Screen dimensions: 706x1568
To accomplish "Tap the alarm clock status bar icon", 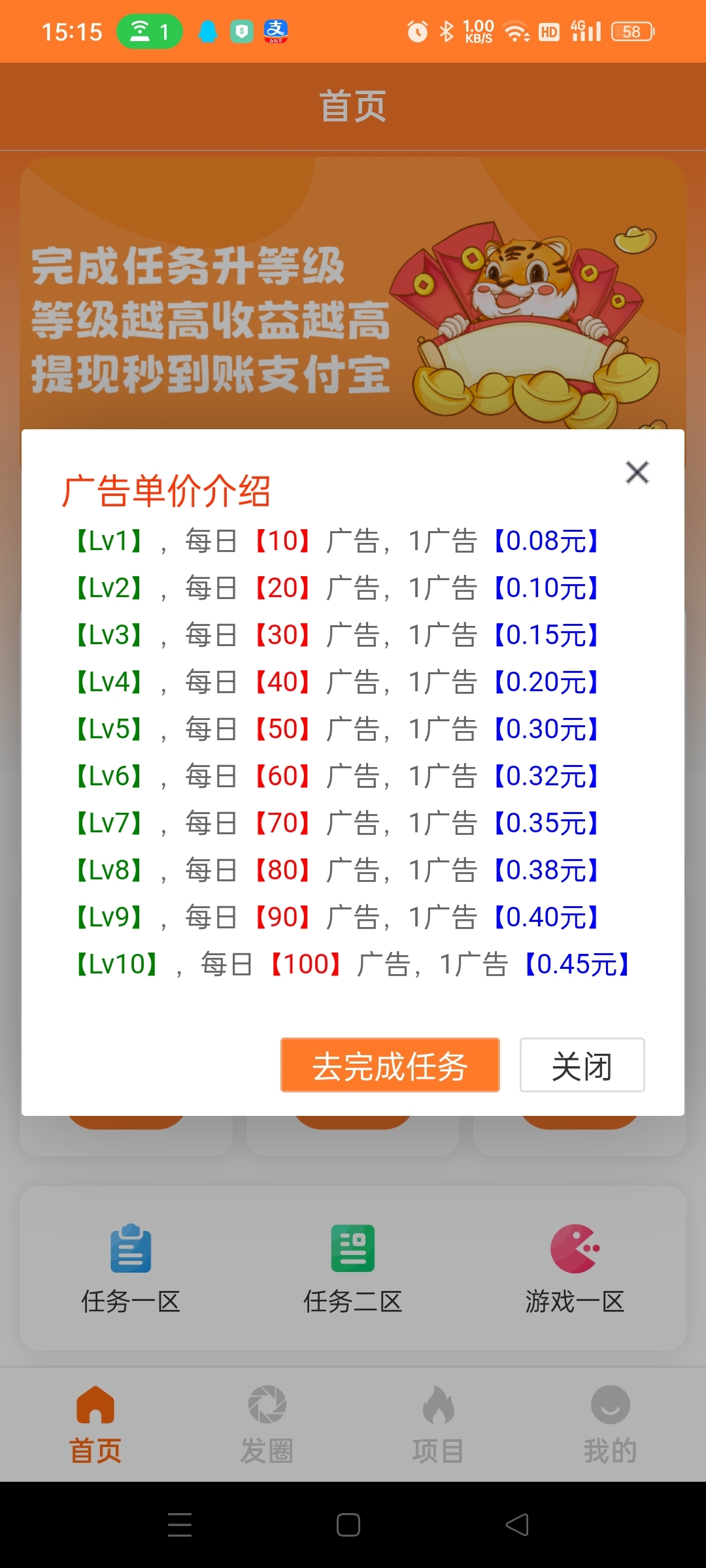I will [416, 31].
